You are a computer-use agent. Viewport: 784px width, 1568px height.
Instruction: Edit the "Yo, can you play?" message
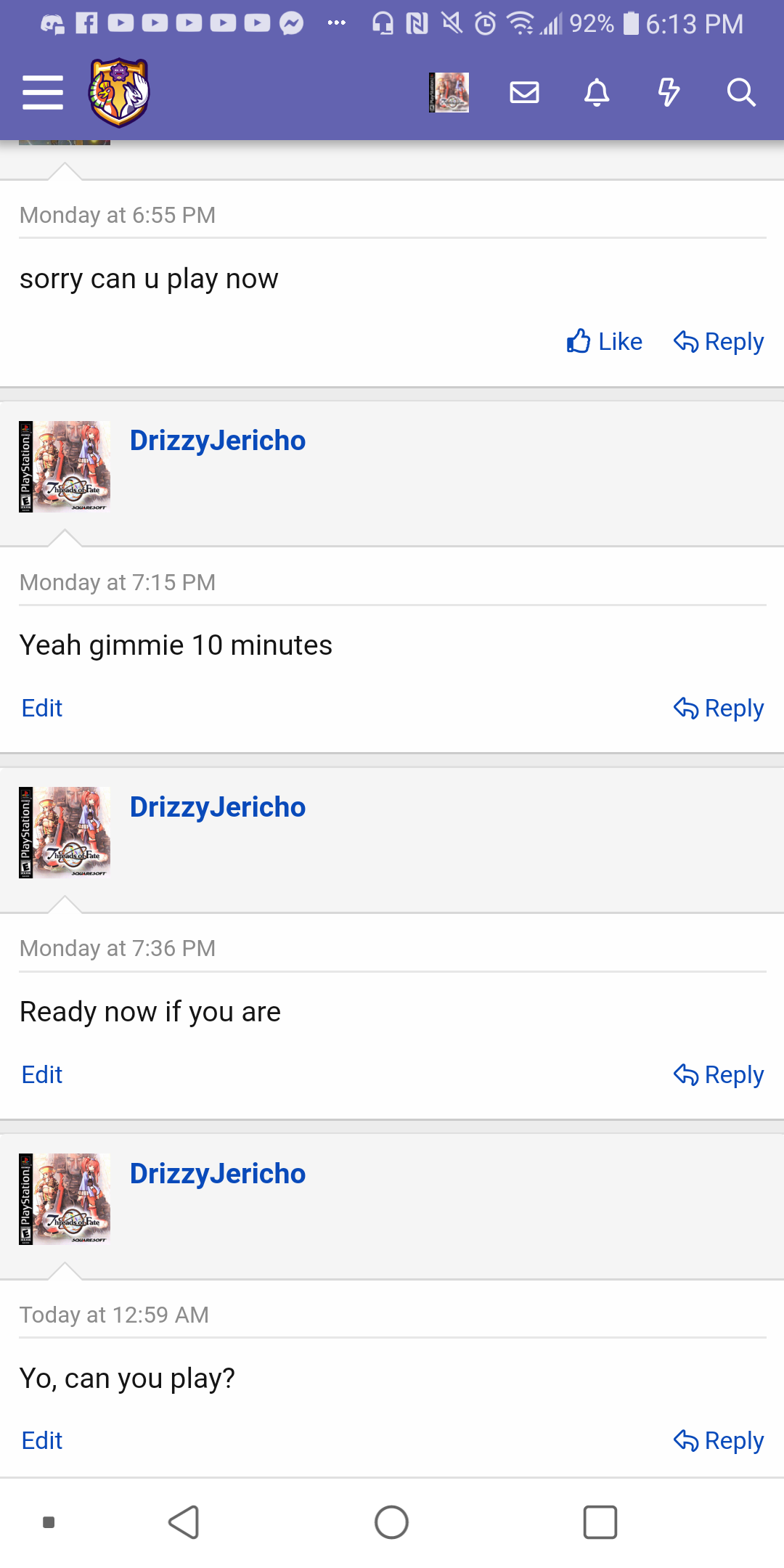[42, 1440]
